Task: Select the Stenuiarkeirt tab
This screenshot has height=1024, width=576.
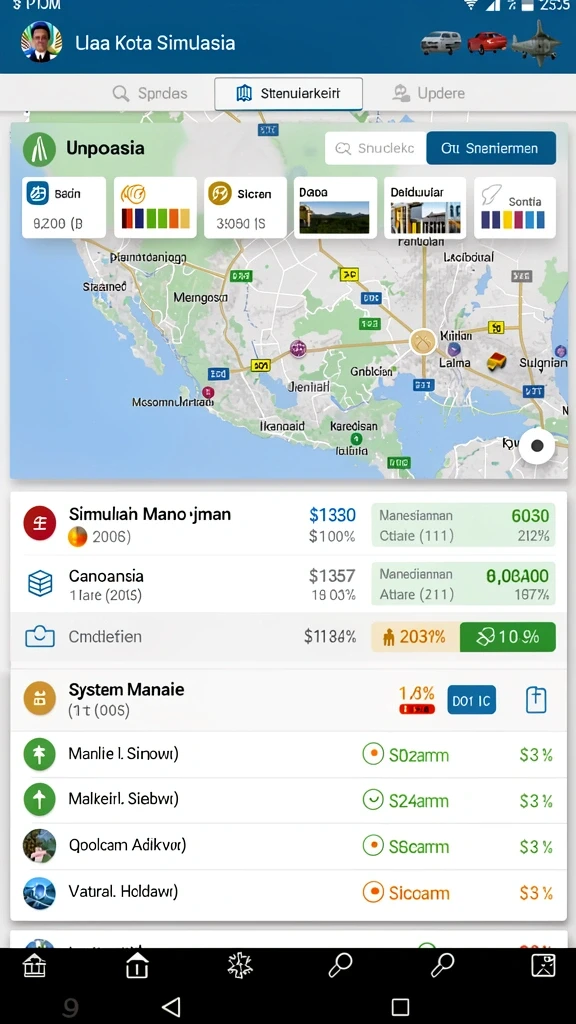Action: click(x=288, y=93)
